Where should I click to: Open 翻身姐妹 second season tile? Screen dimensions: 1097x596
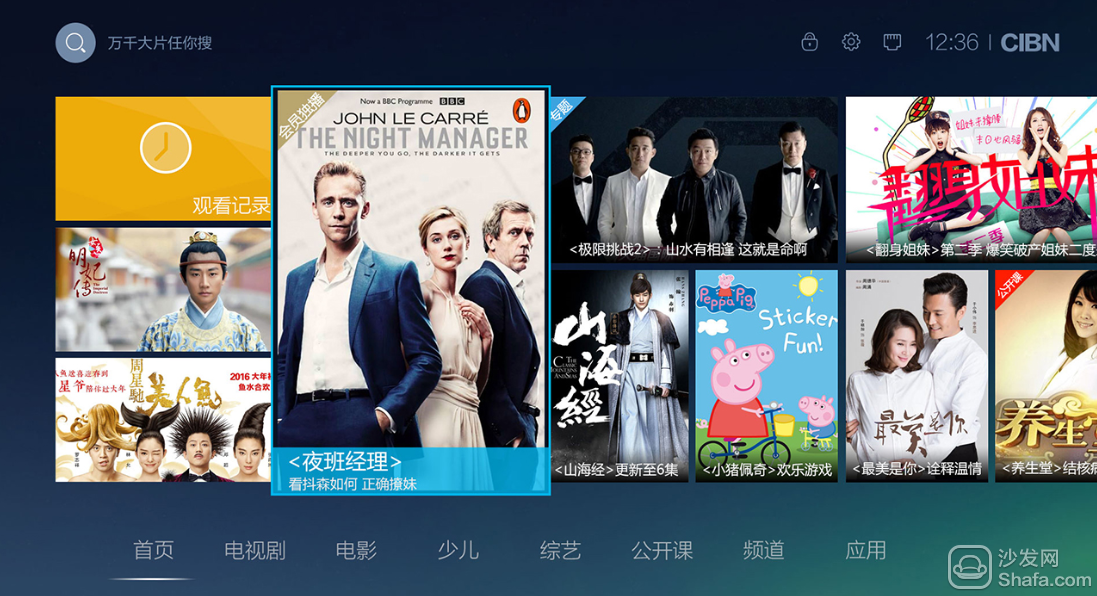970,180
